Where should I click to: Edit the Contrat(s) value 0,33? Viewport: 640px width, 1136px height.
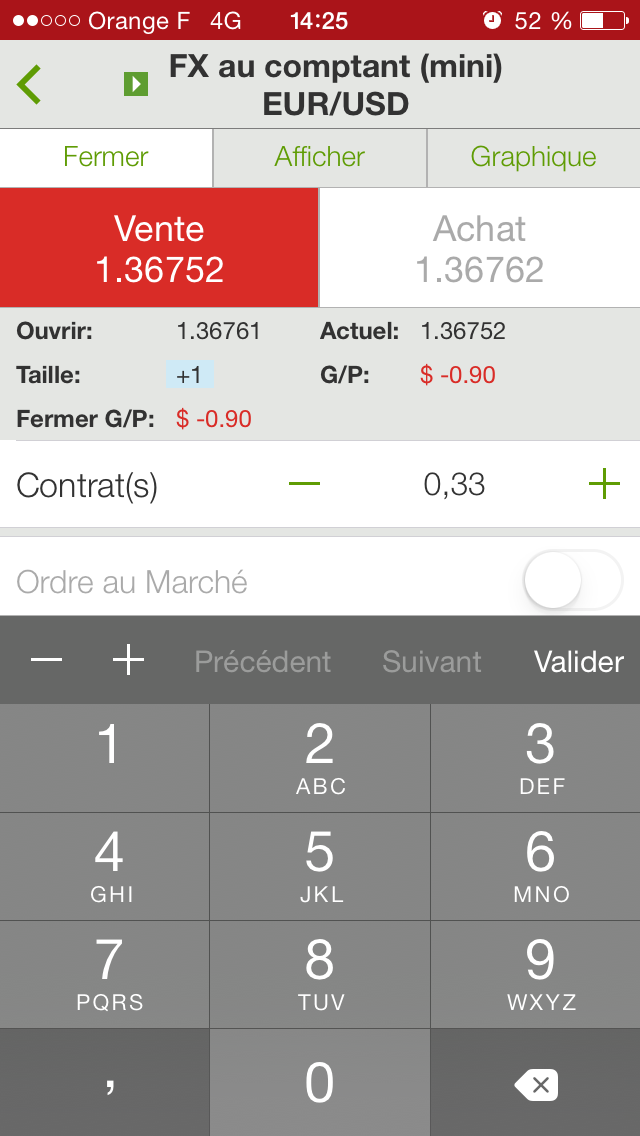tap(454, 485)
